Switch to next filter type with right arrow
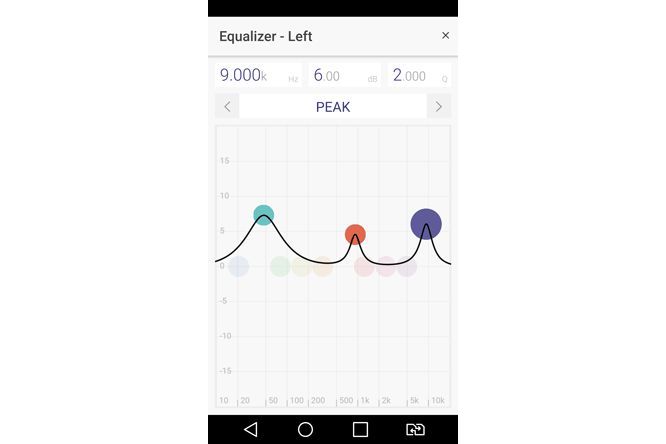Image resolution: width=666 pixels, height=444 pixels. pyautogui.click(x=438, y=107)
